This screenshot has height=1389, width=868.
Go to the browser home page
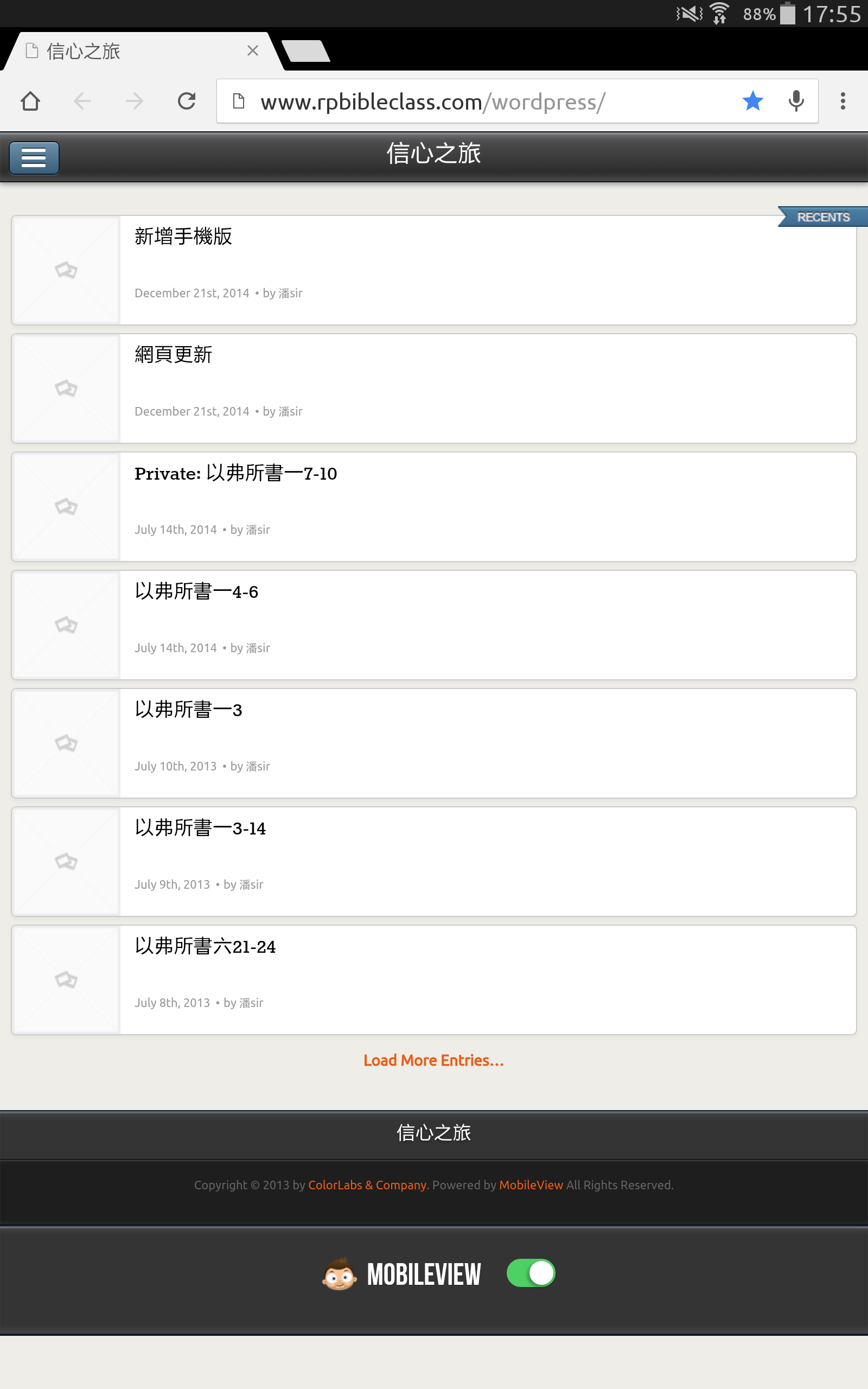pyautogui.click(x=30, y=101)
